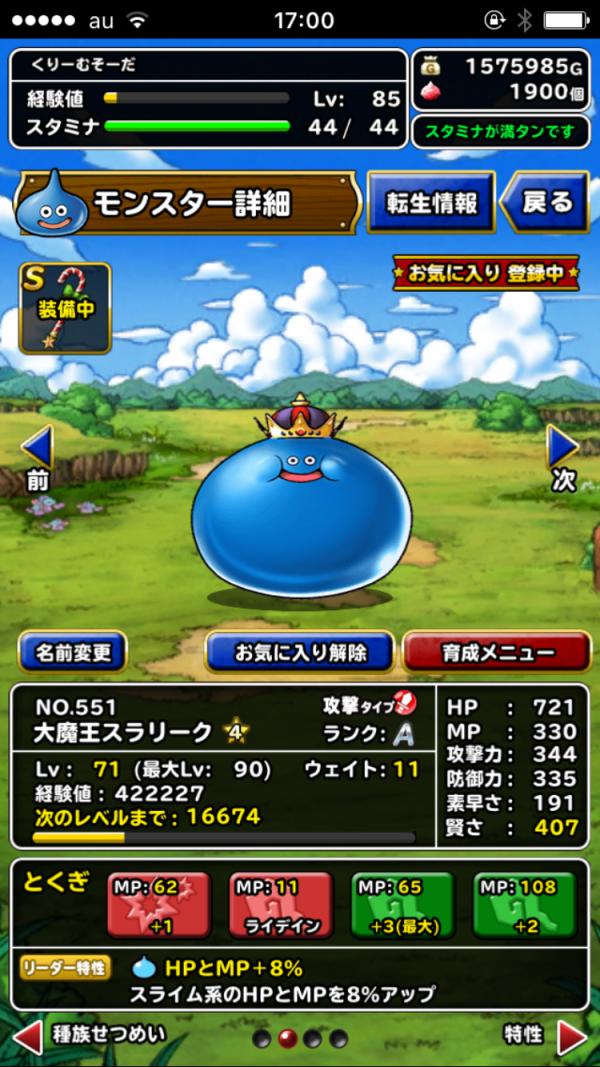
Task: Open the equipped S-rank item slot
Action: coord(65,308)
